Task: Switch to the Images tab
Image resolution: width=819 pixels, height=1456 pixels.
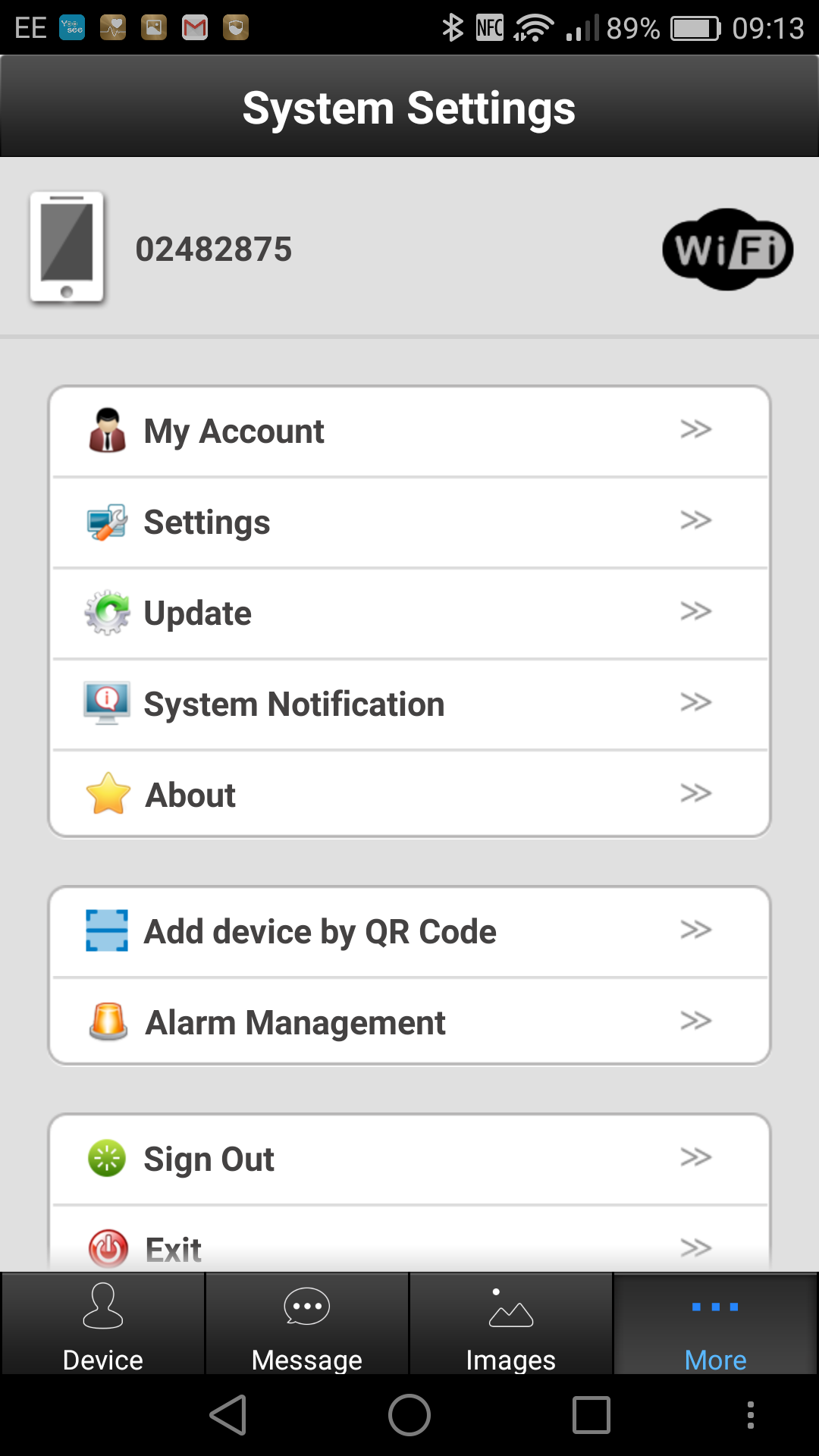Action: (x=511, y=1324)
